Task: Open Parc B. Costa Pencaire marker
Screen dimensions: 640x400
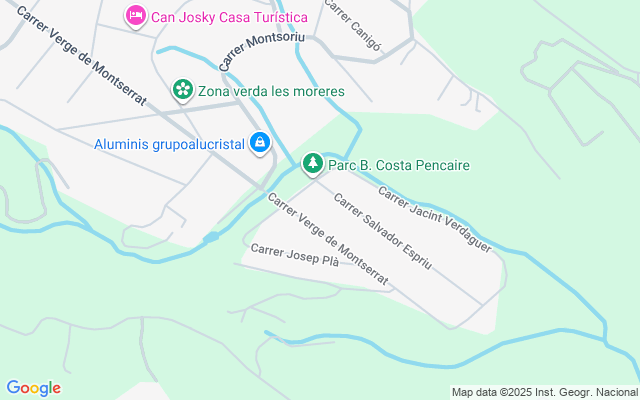Action: [x=313, y=164]
